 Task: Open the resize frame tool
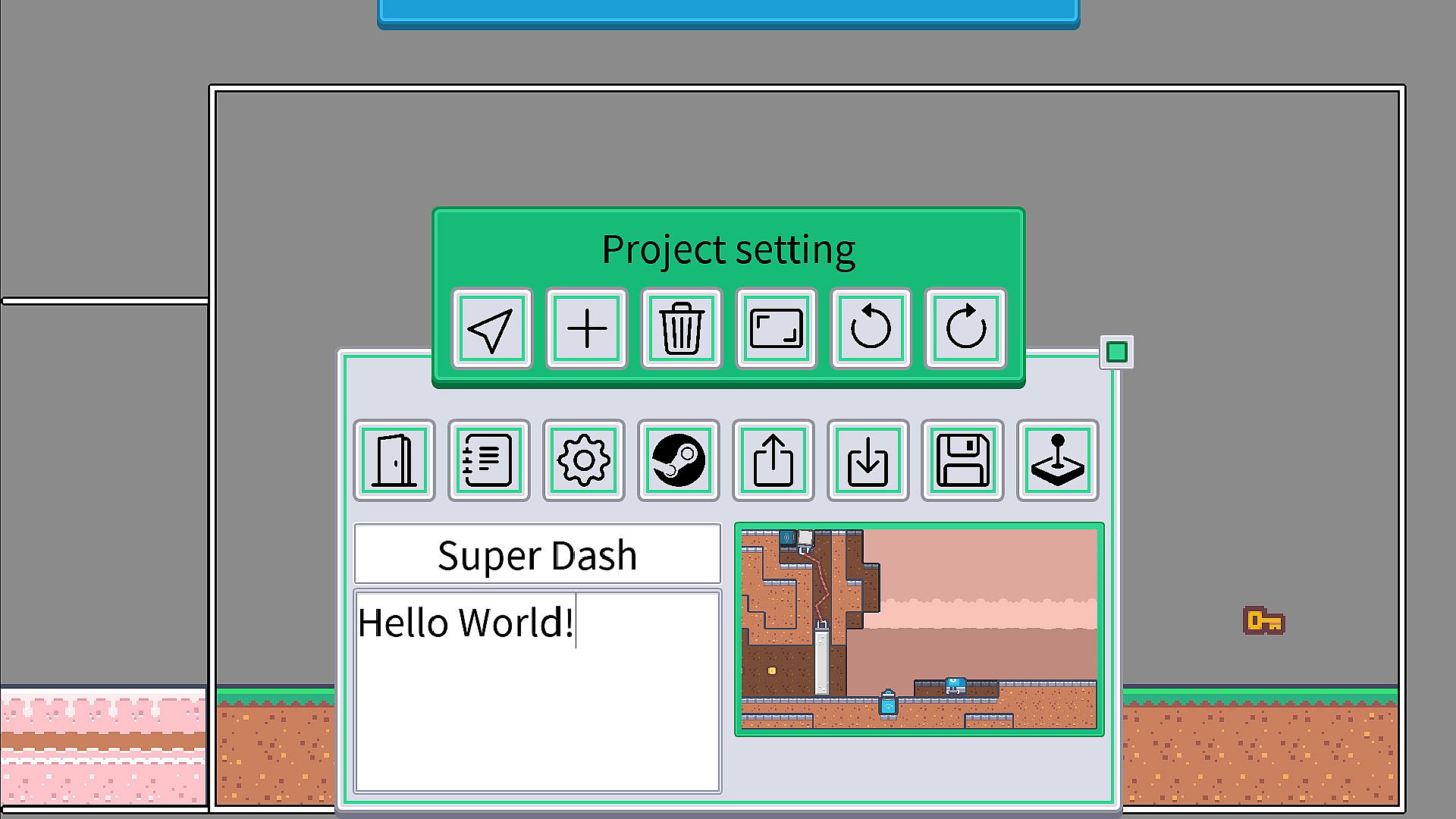coord(776,328)
